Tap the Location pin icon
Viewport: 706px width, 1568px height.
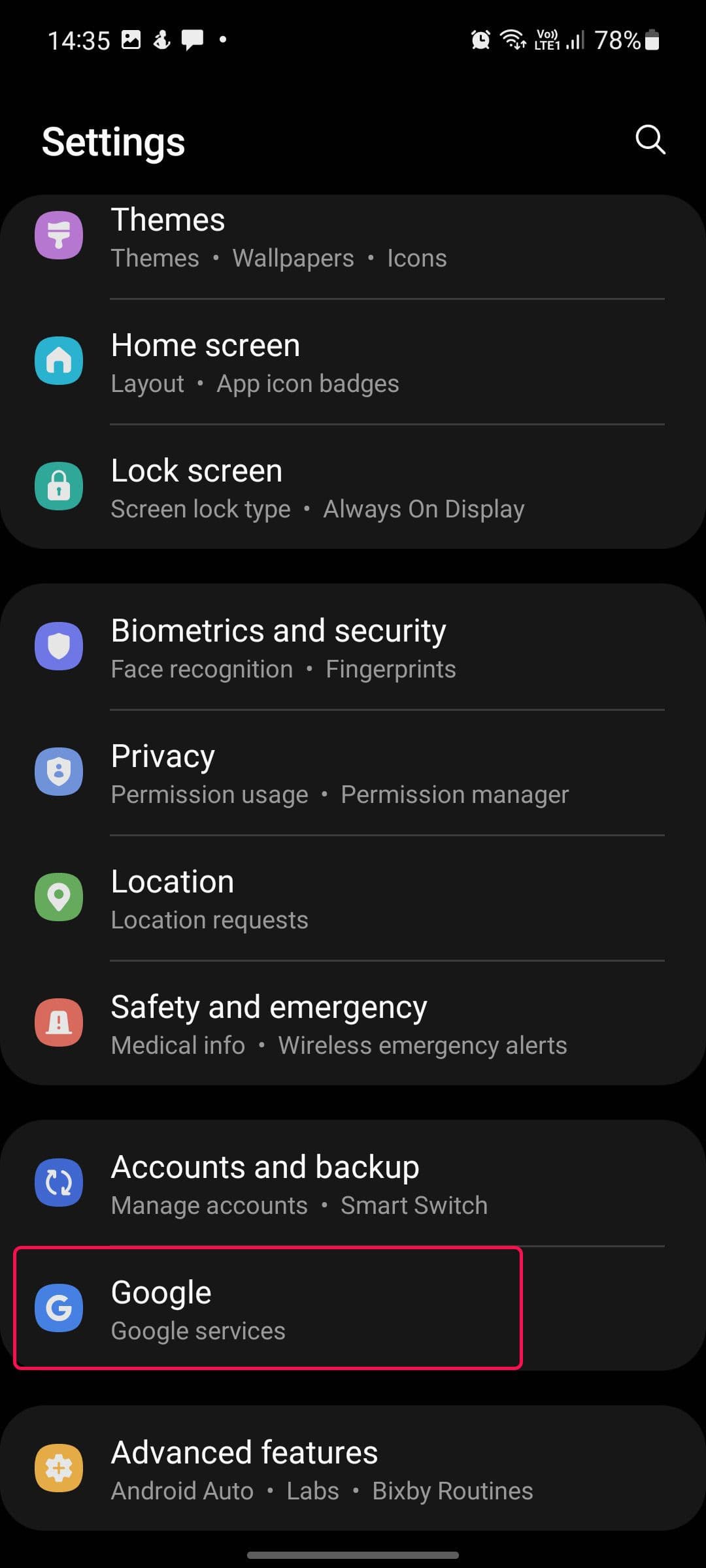click(59, 897)
